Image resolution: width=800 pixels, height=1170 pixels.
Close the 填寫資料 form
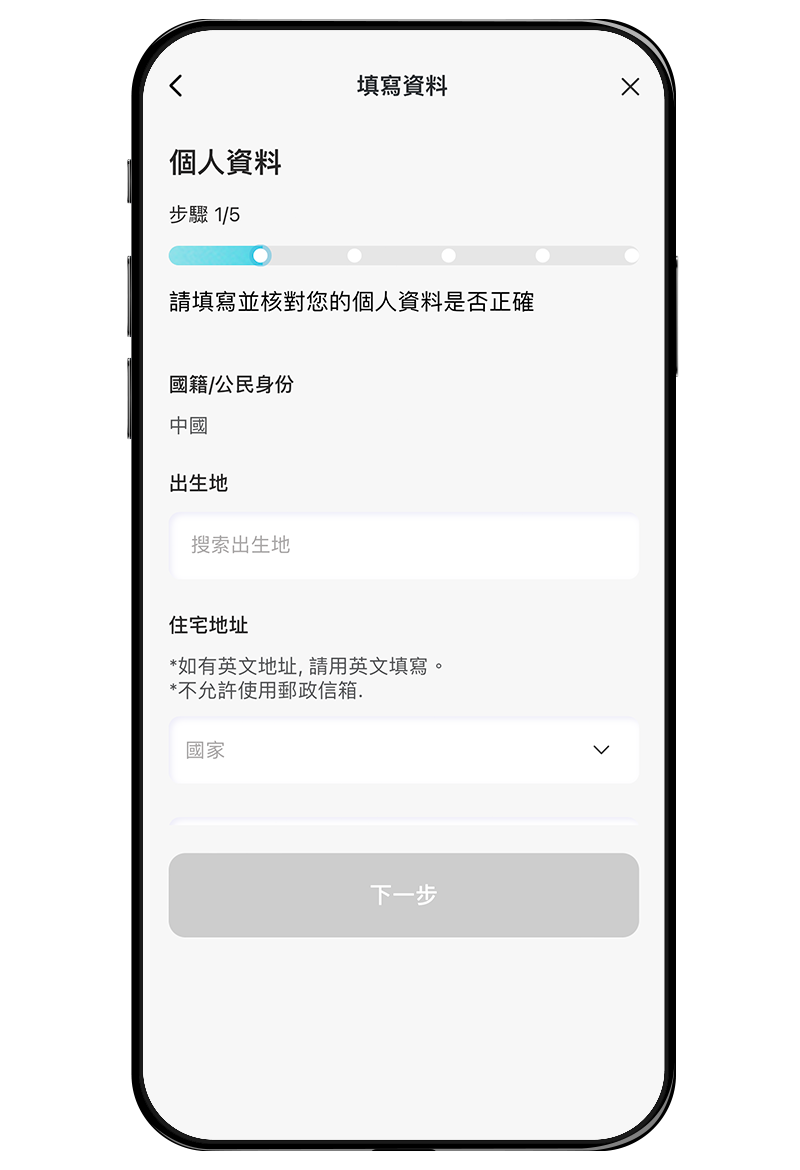pyautogui.click(x=630, y=87)
